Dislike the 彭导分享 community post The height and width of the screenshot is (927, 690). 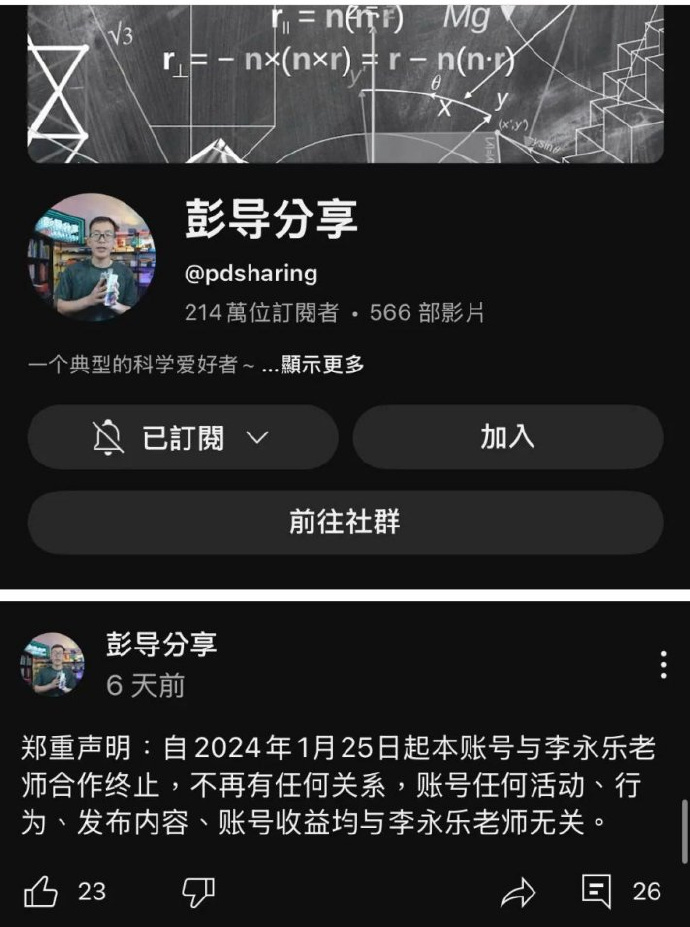(x=198, y=891)
